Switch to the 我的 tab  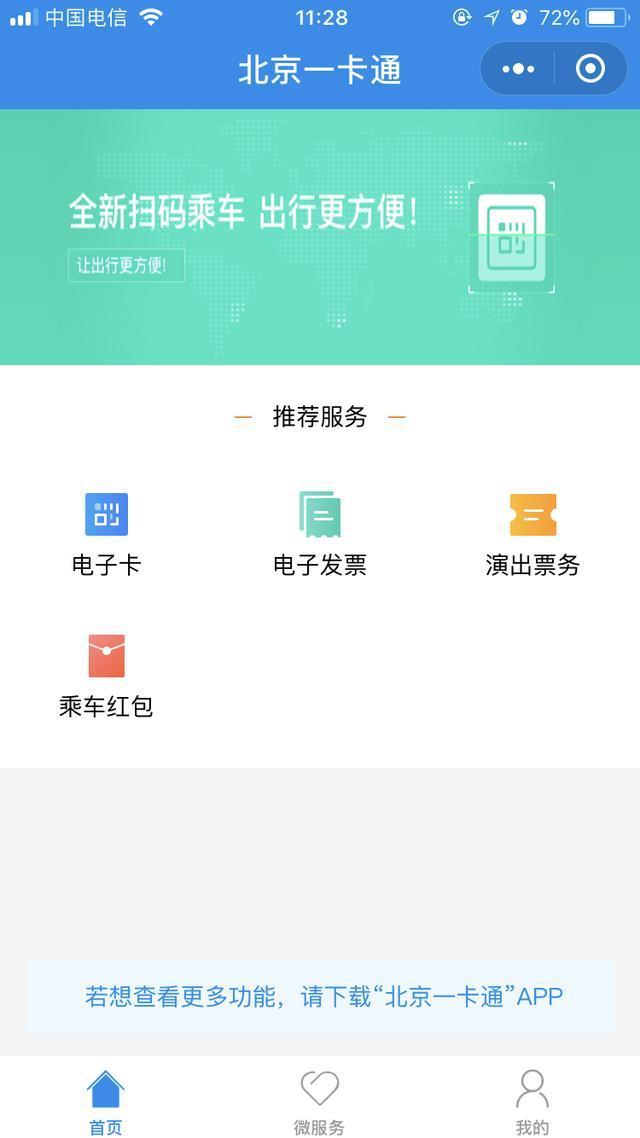point(532,1101)
